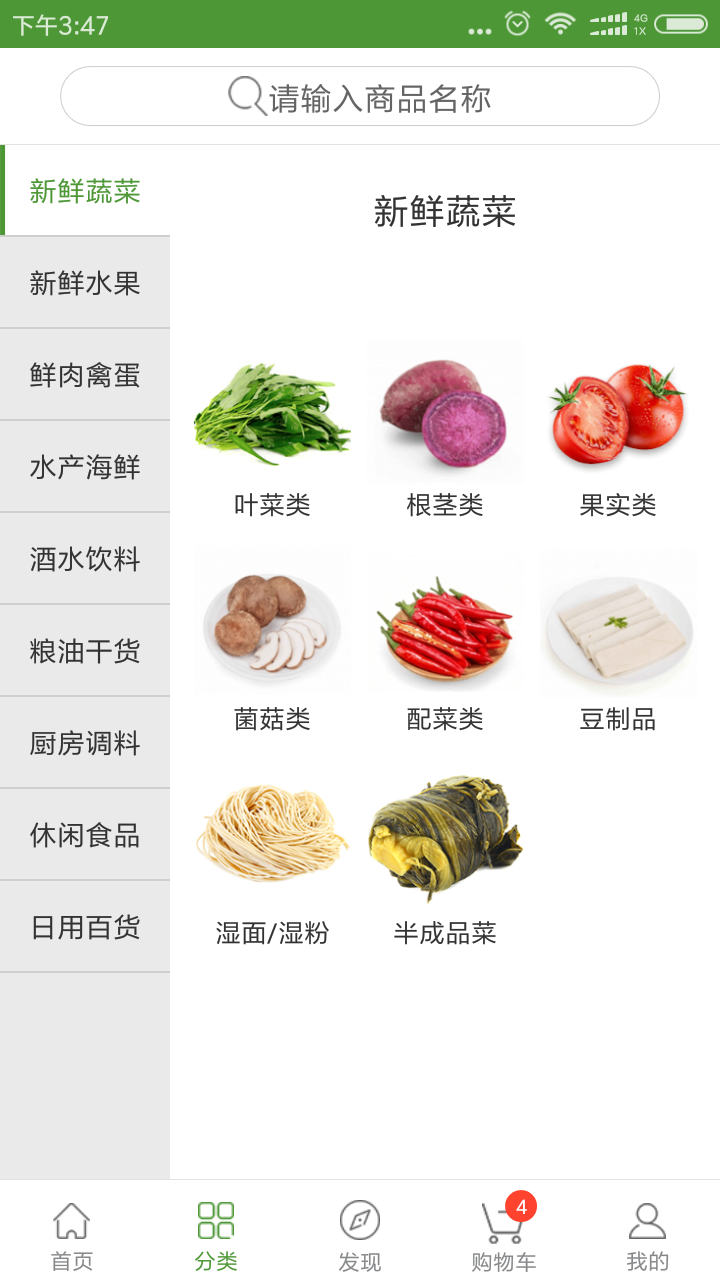Open the 日用百货 category
Viewport: 720px width, 1280px height.
[x=85, y=927]
